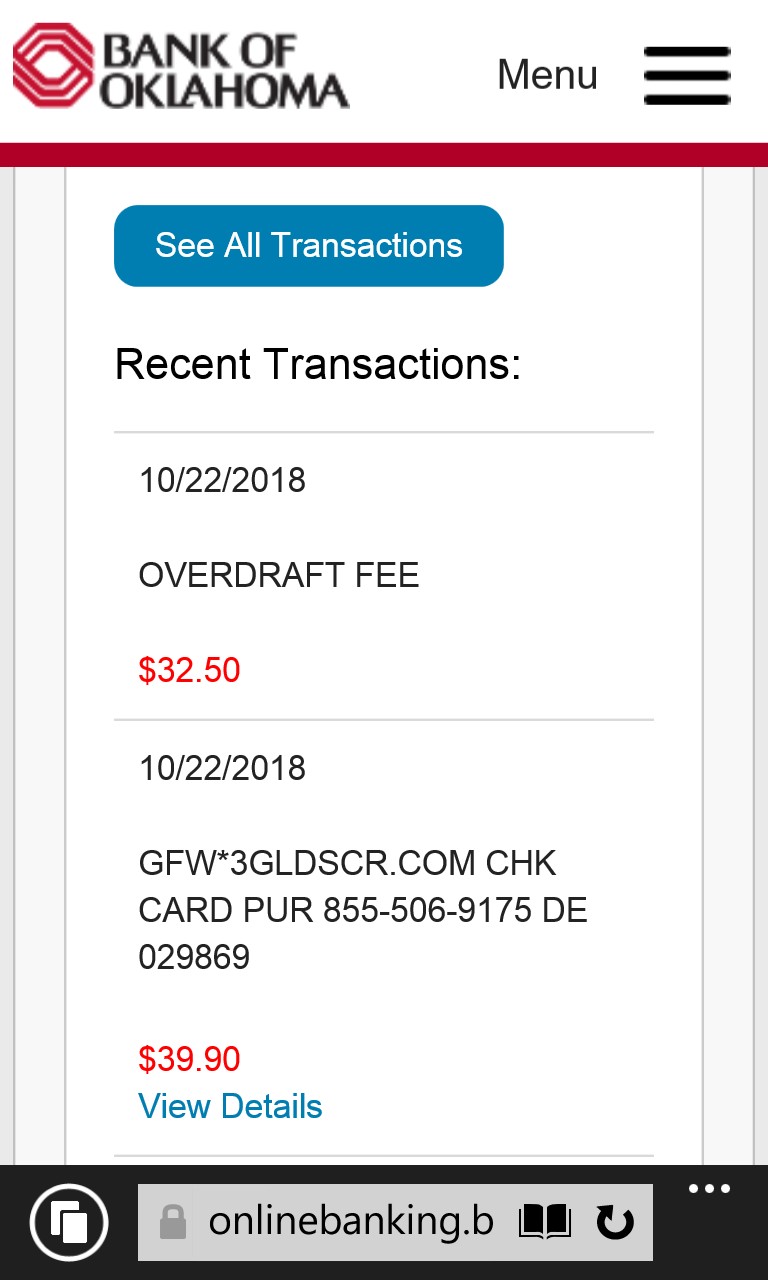Open the browser tabs view

69,1222
